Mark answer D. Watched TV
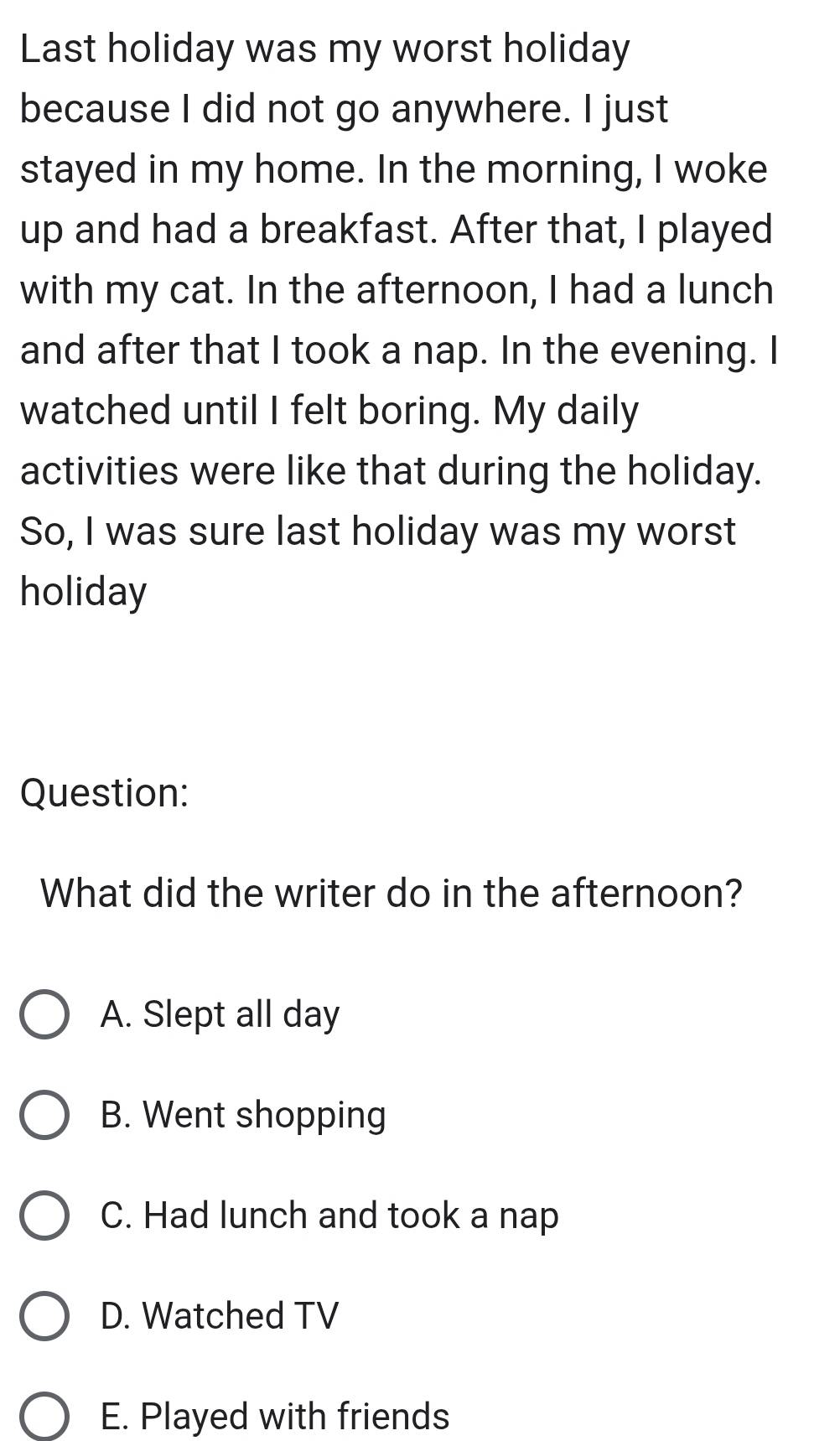 [x=44, y=1316]
